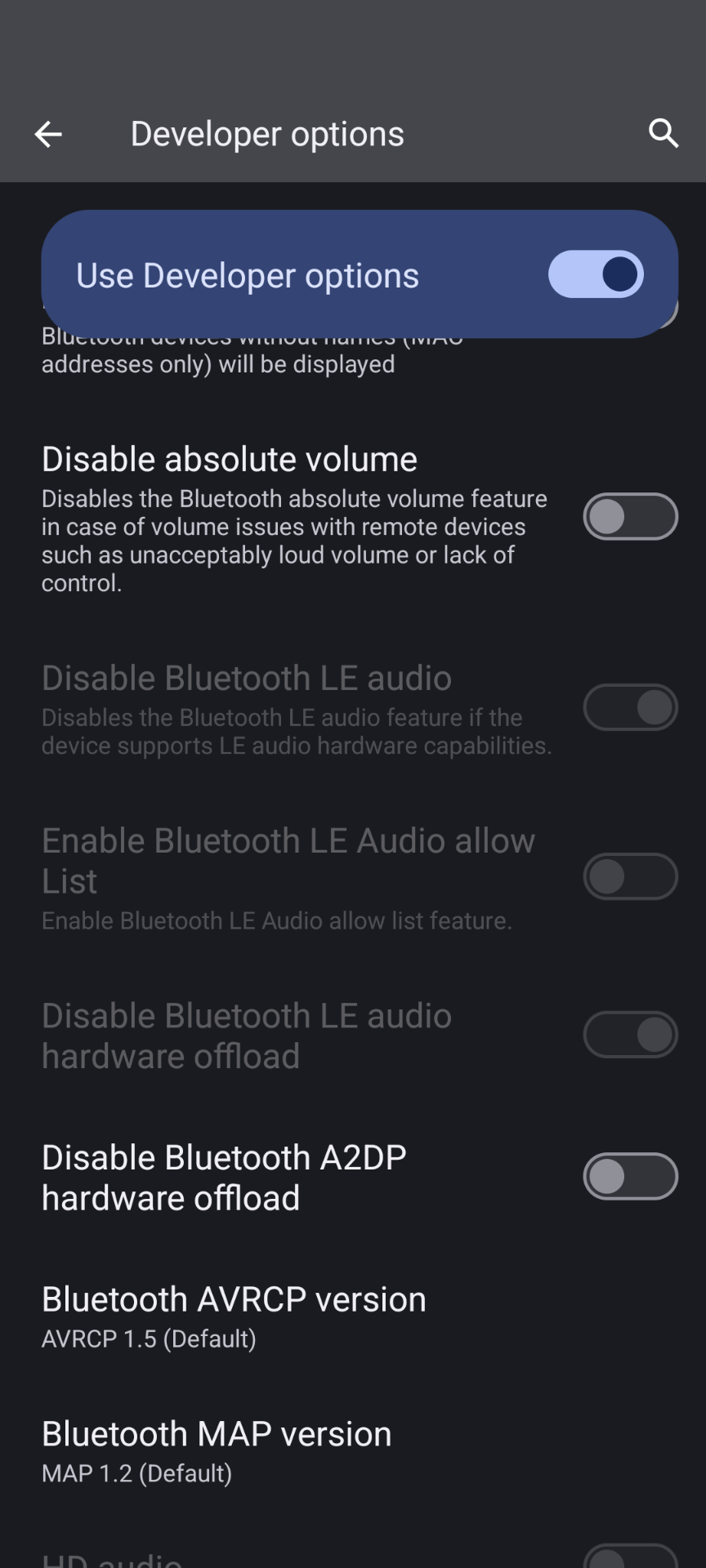Image resolution: width=706 pixels, height=1568 pixels.
Task: Turn off Use Developer options switch
Action: coord(595,274)
